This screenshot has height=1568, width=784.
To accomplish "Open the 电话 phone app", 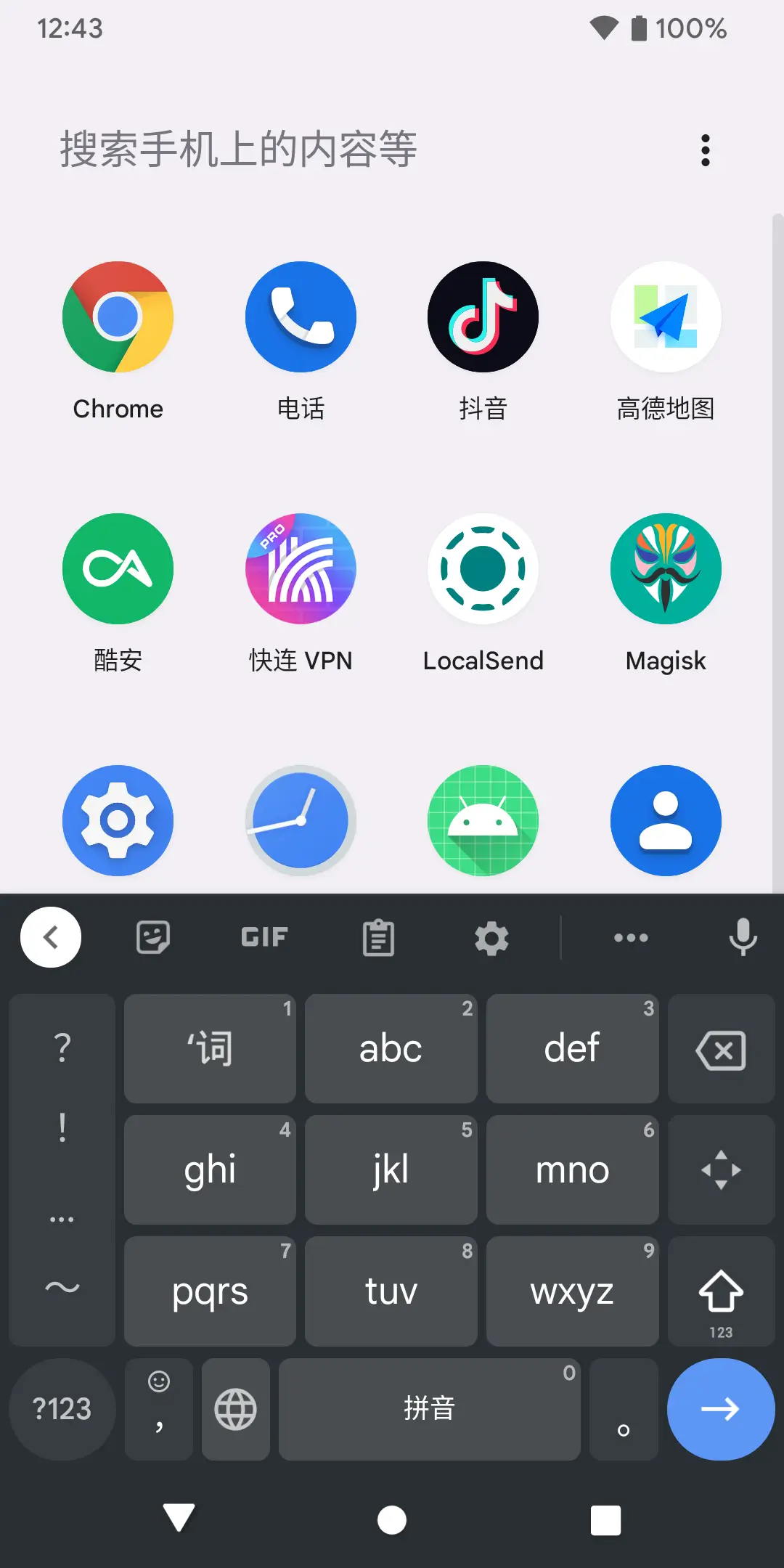I will pyautogui.click(x=301, y=317).
